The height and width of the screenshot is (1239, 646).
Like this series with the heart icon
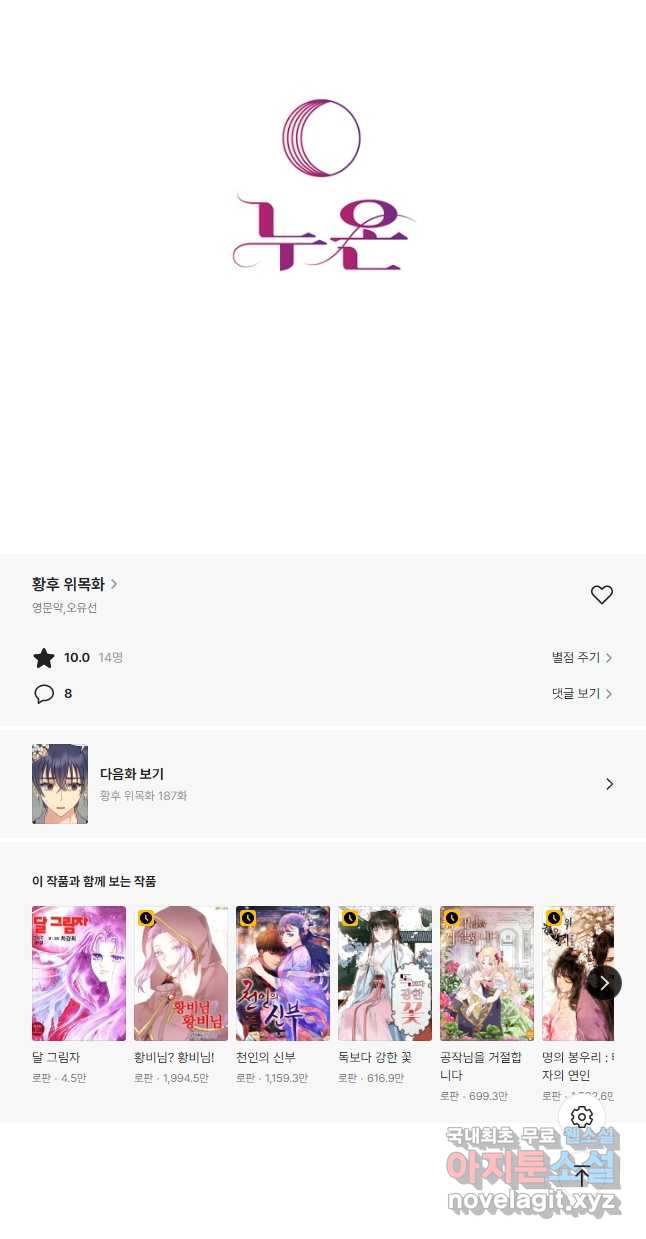[601, 595]
